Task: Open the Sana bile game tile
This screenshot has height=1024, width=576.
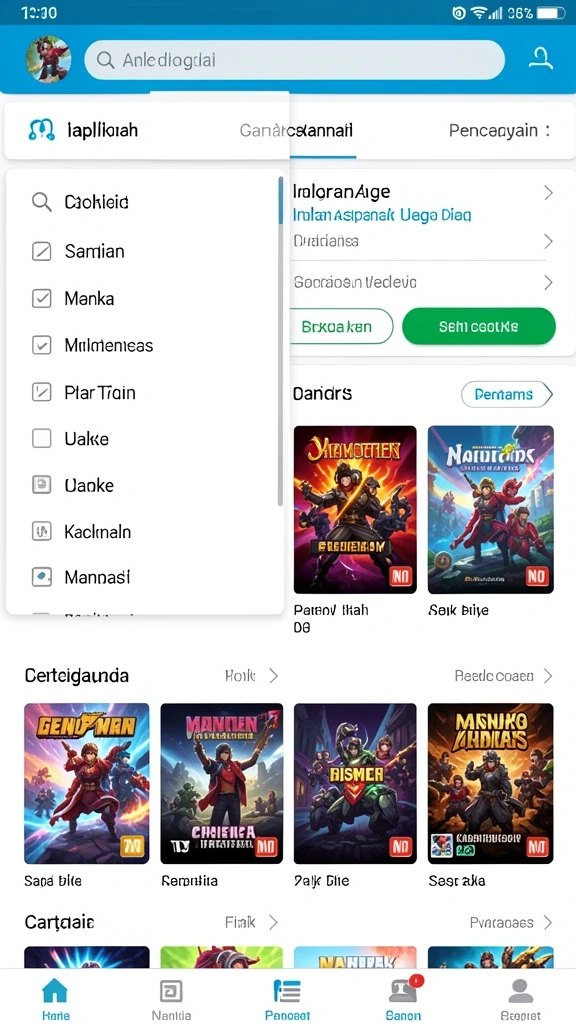Action: coord(86,783)
